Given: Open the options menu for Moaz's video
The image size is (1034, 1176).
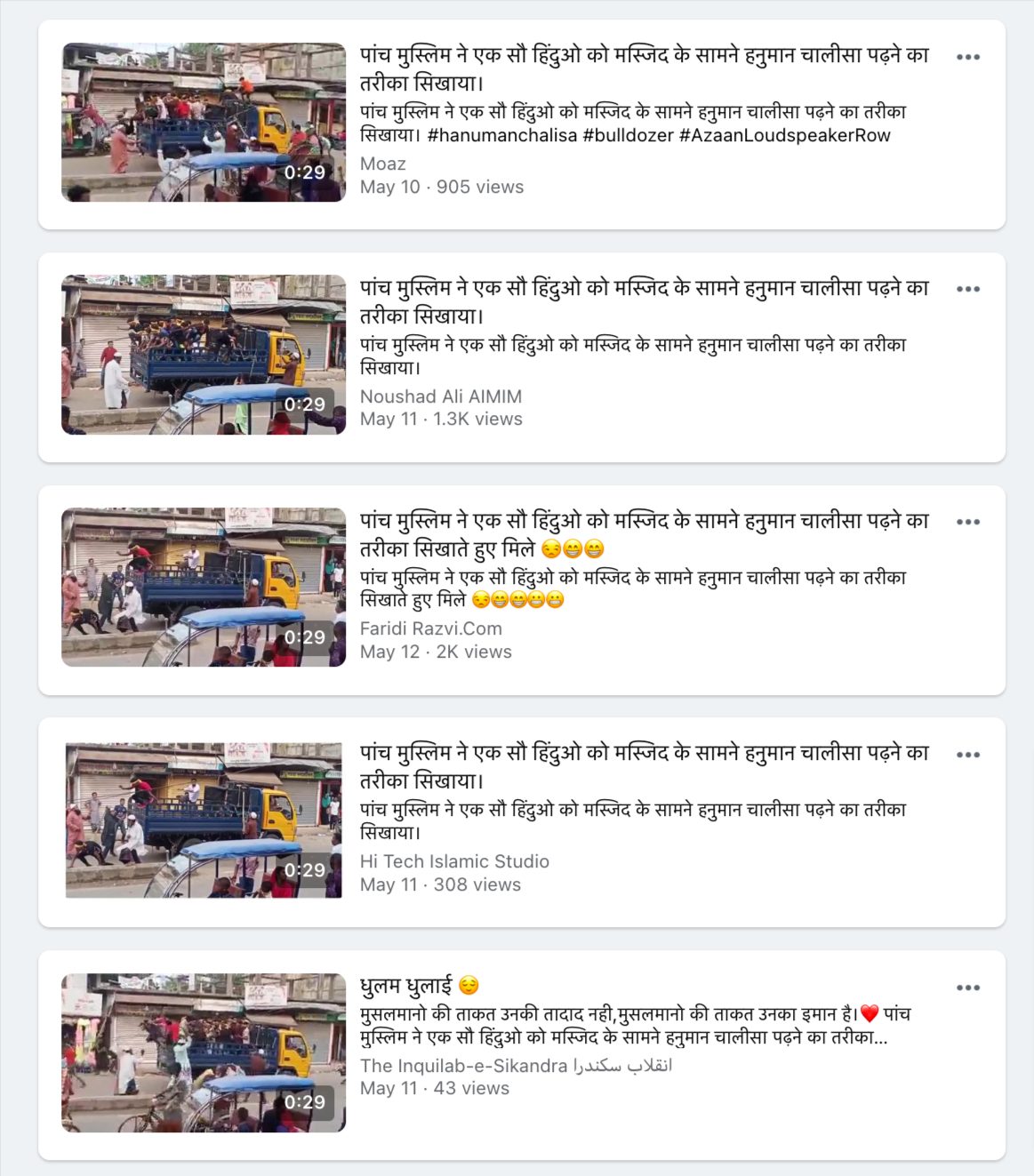Looking at the screenshot, I should (967, 57).
